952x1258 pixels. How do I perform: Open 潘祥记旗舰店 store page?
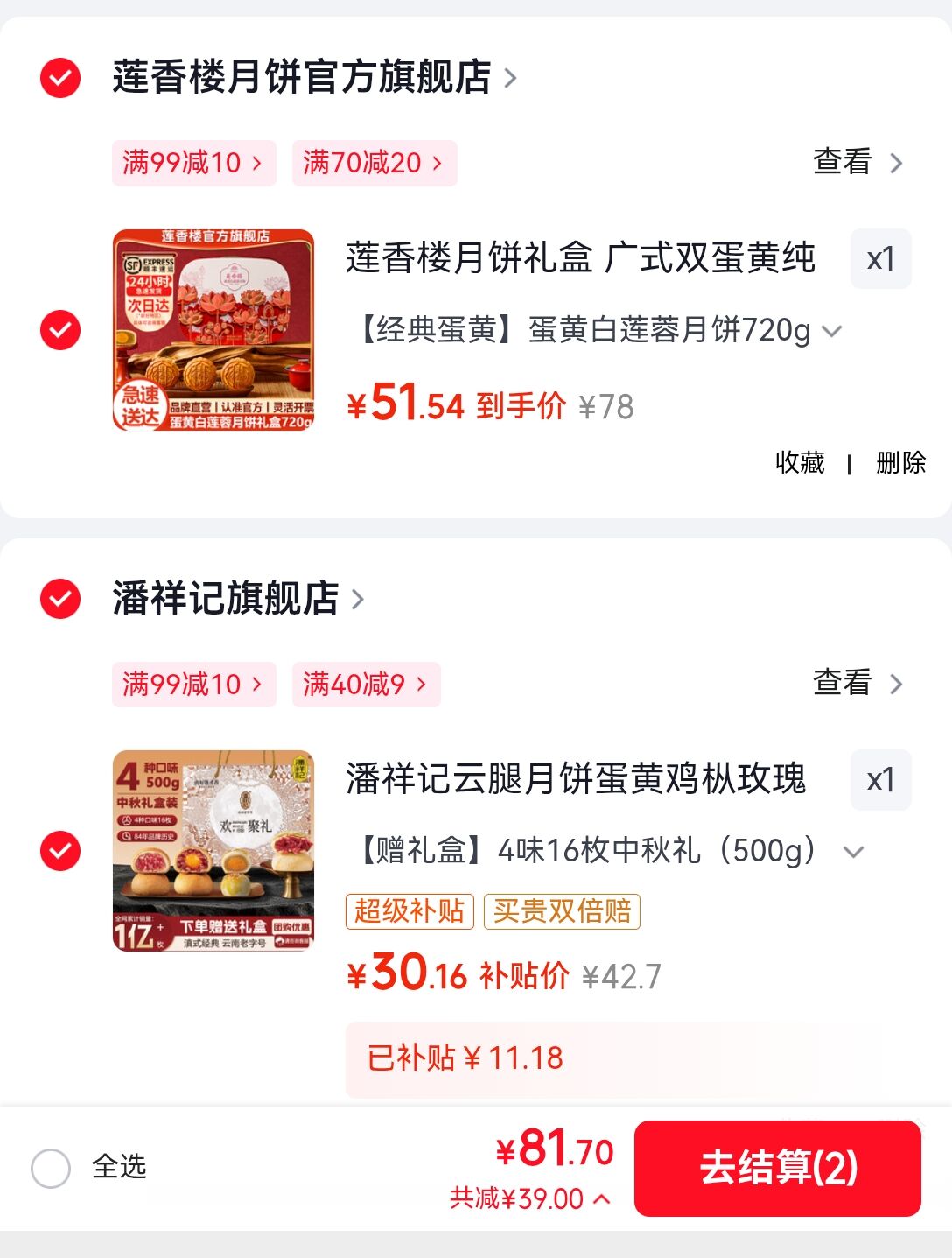238,599
